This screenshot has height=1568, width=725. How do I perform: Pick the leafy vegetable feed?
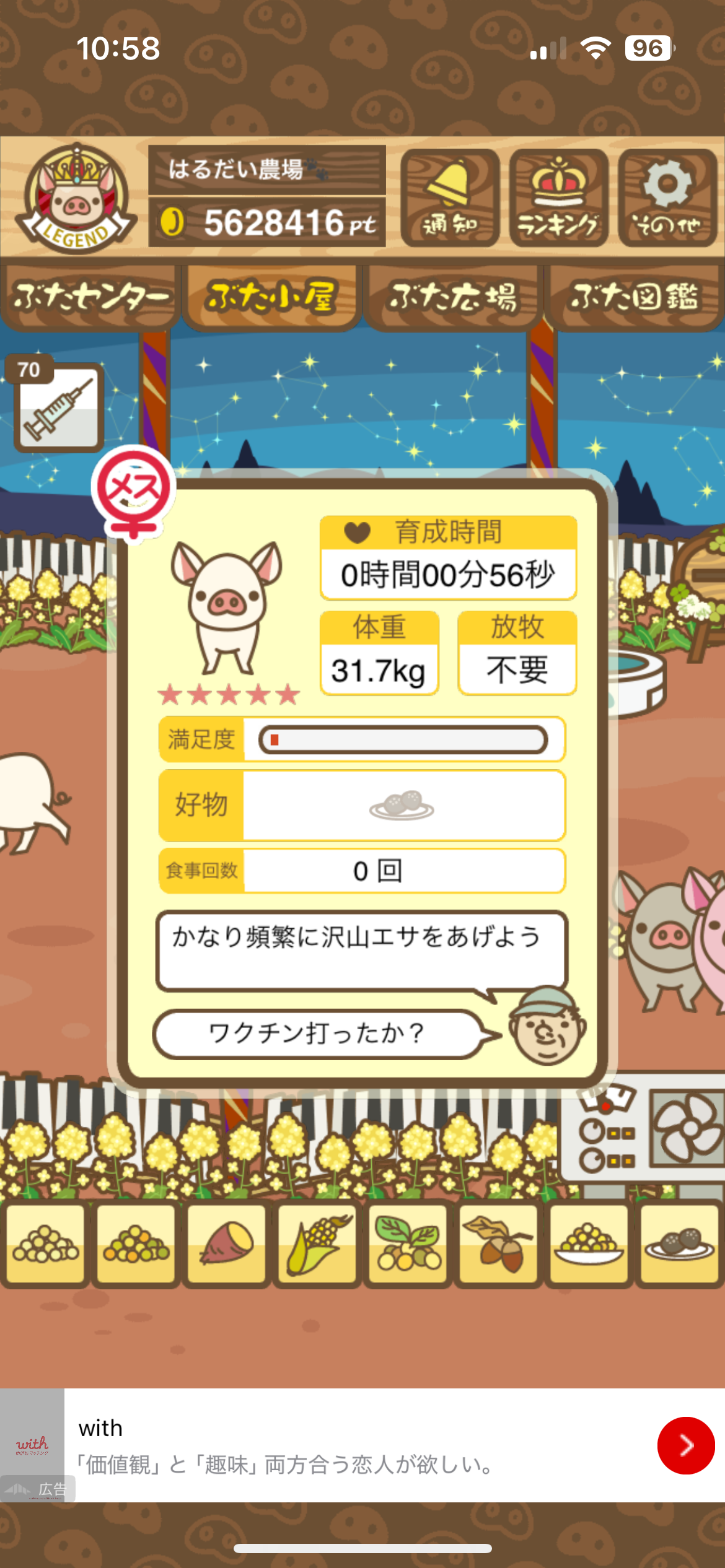[408, 1243]
